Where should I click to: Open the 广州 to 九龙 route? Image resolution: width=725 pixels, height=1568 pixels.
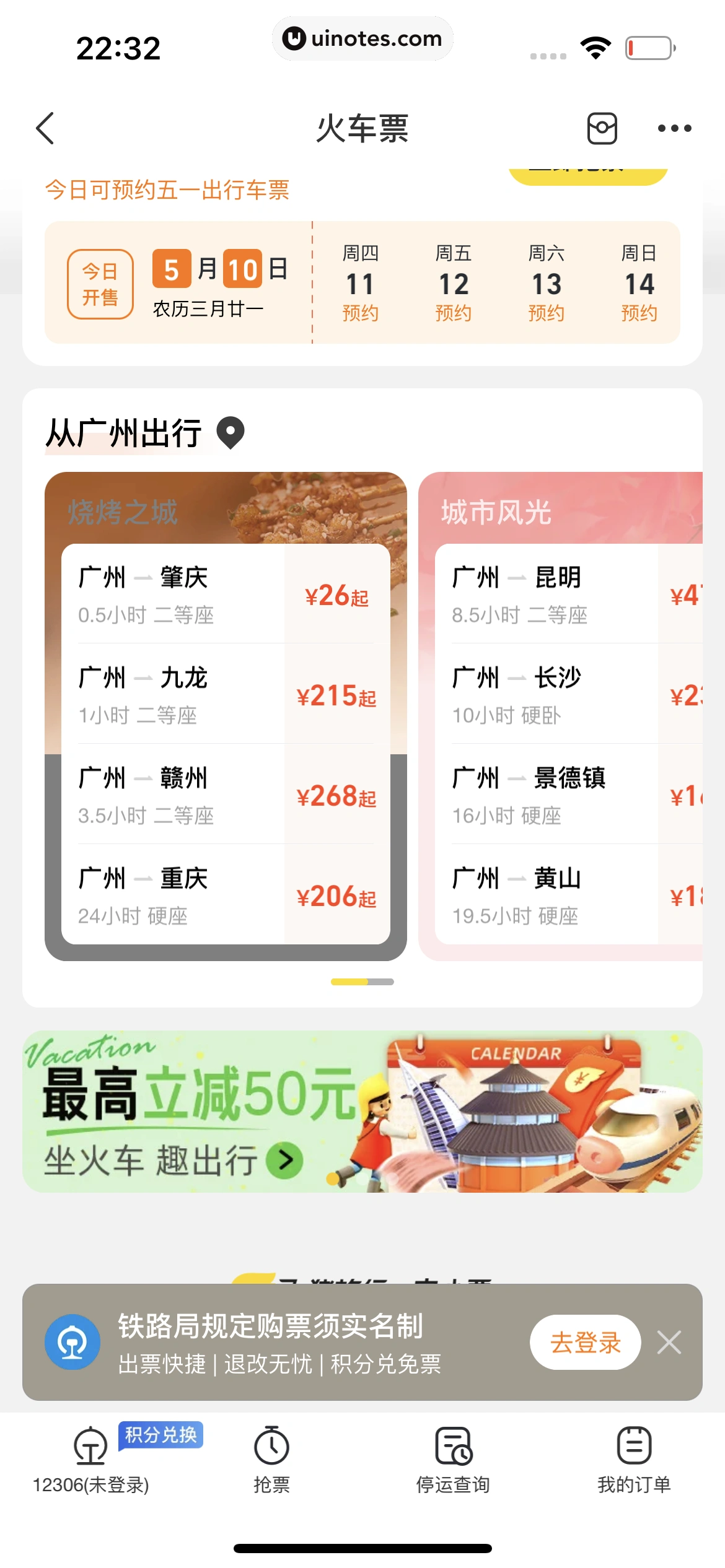(226, 695)
